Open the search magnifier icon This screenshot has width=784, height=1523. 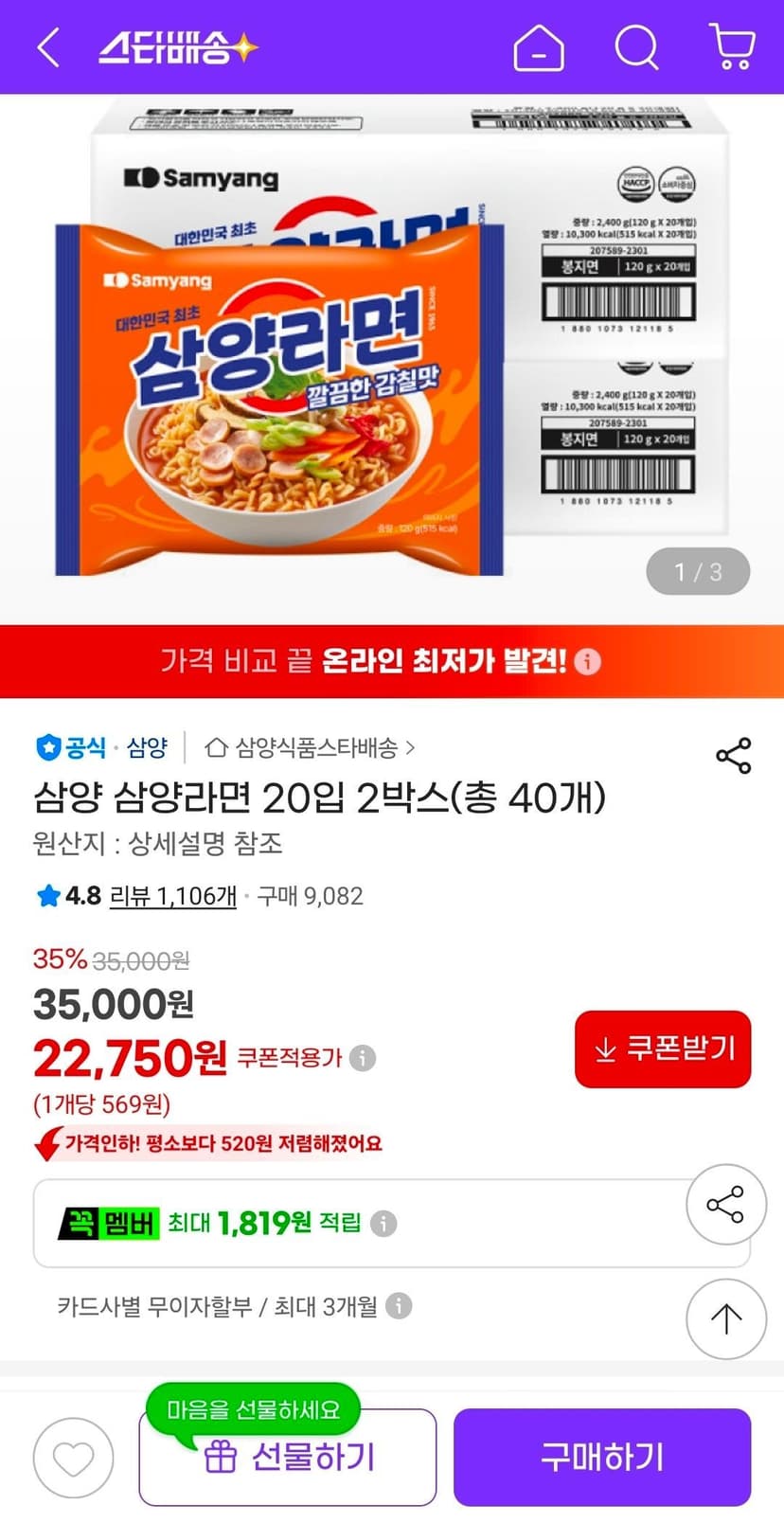[636, 47]
